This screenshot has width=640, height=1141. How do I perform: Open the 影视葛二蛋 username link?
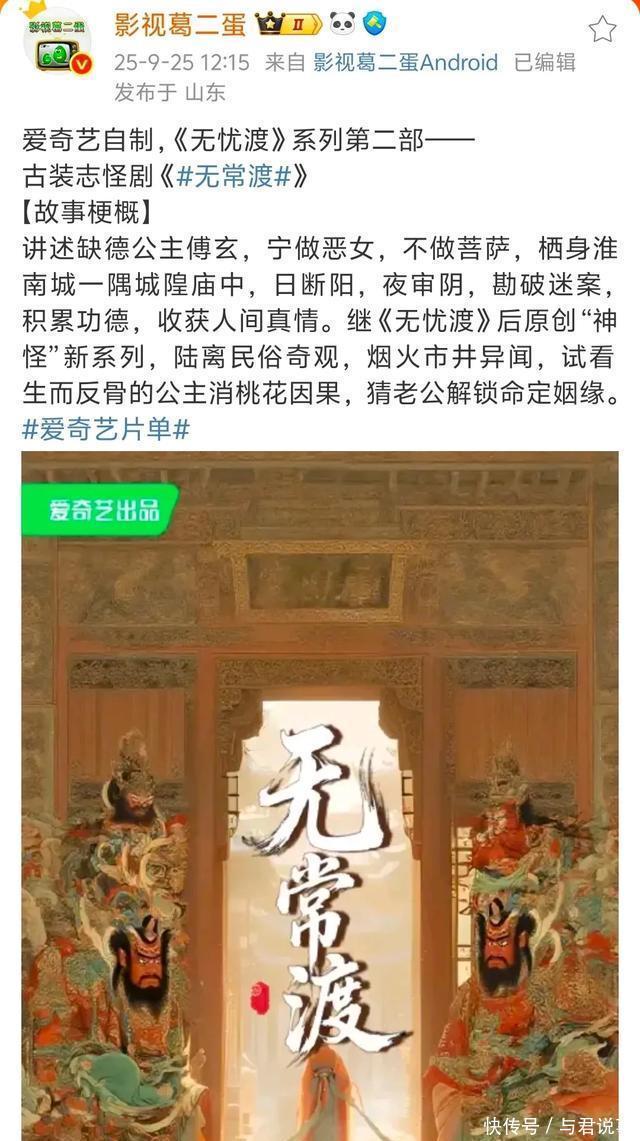pyautogui.click(x=182, y=24)
